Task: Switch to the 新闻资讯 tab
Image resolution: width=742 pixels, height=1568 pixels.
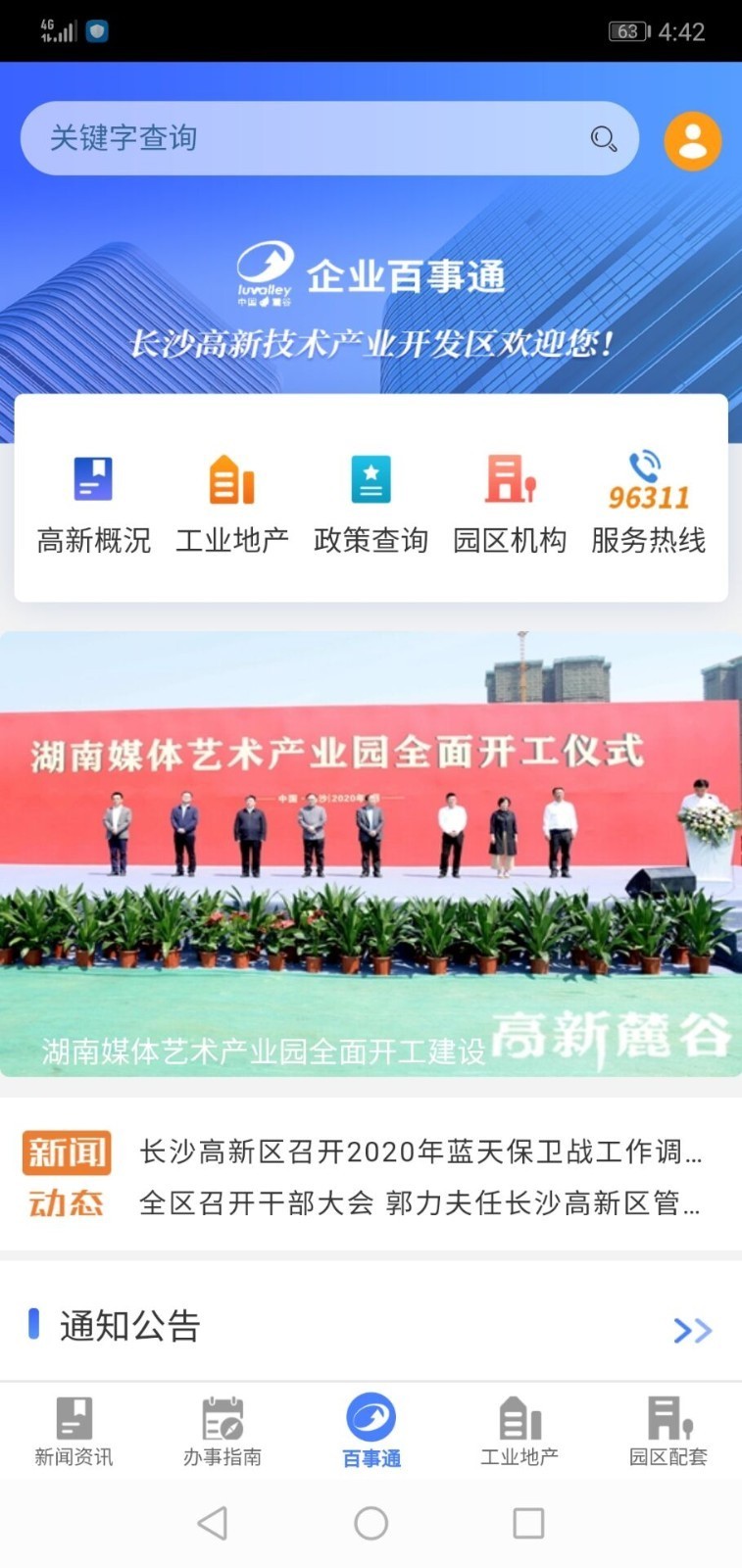Action: (74, 1432)
